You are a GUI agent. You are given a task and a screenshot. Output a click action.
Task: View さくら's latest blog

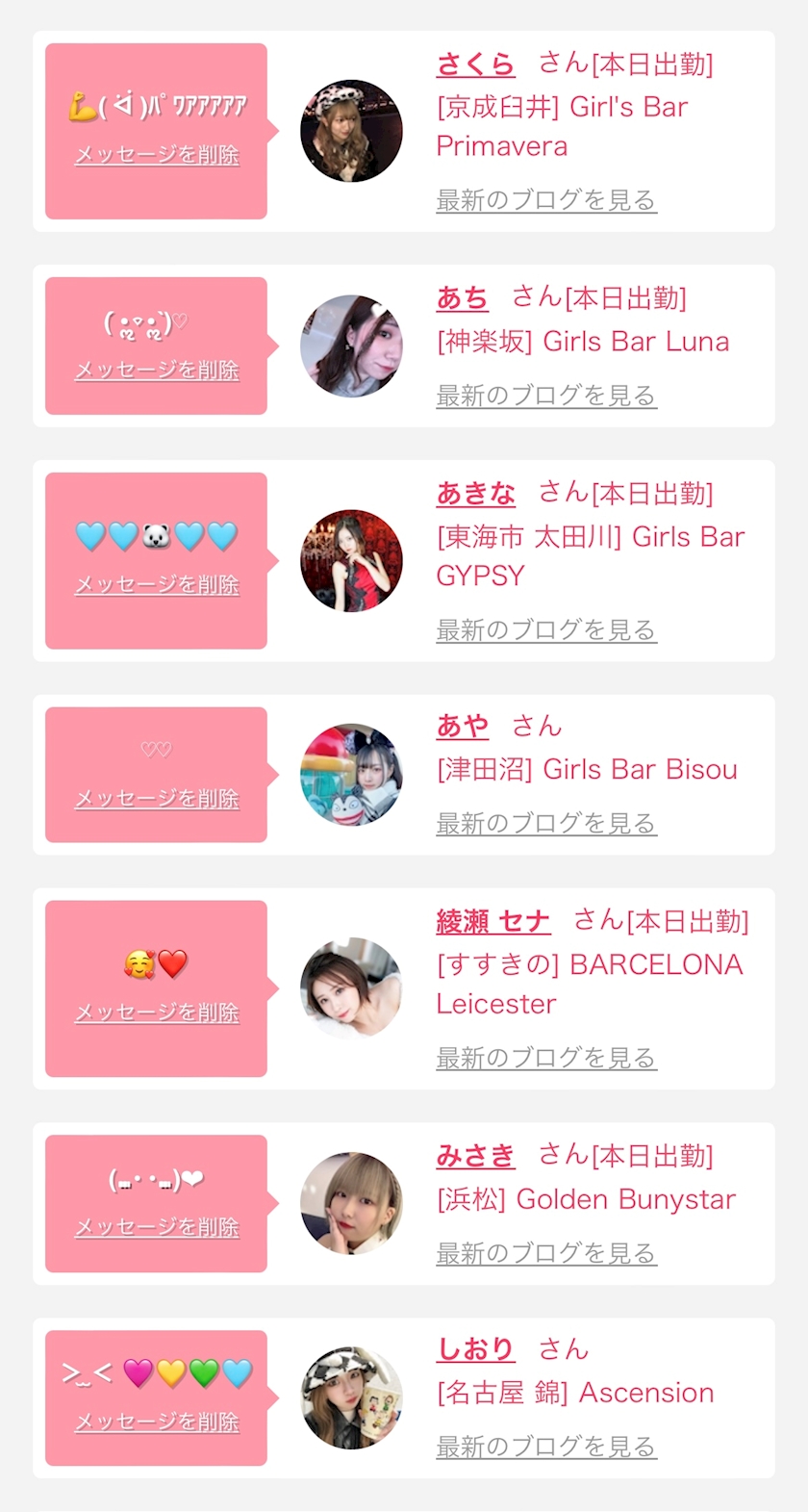click(x=545, y=200)
